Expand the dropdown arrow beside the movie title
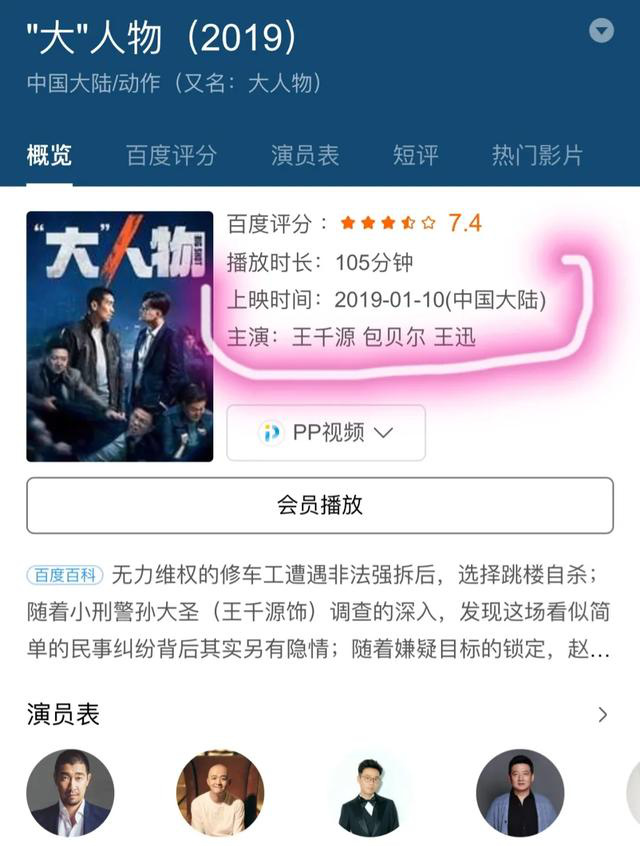 601,31
